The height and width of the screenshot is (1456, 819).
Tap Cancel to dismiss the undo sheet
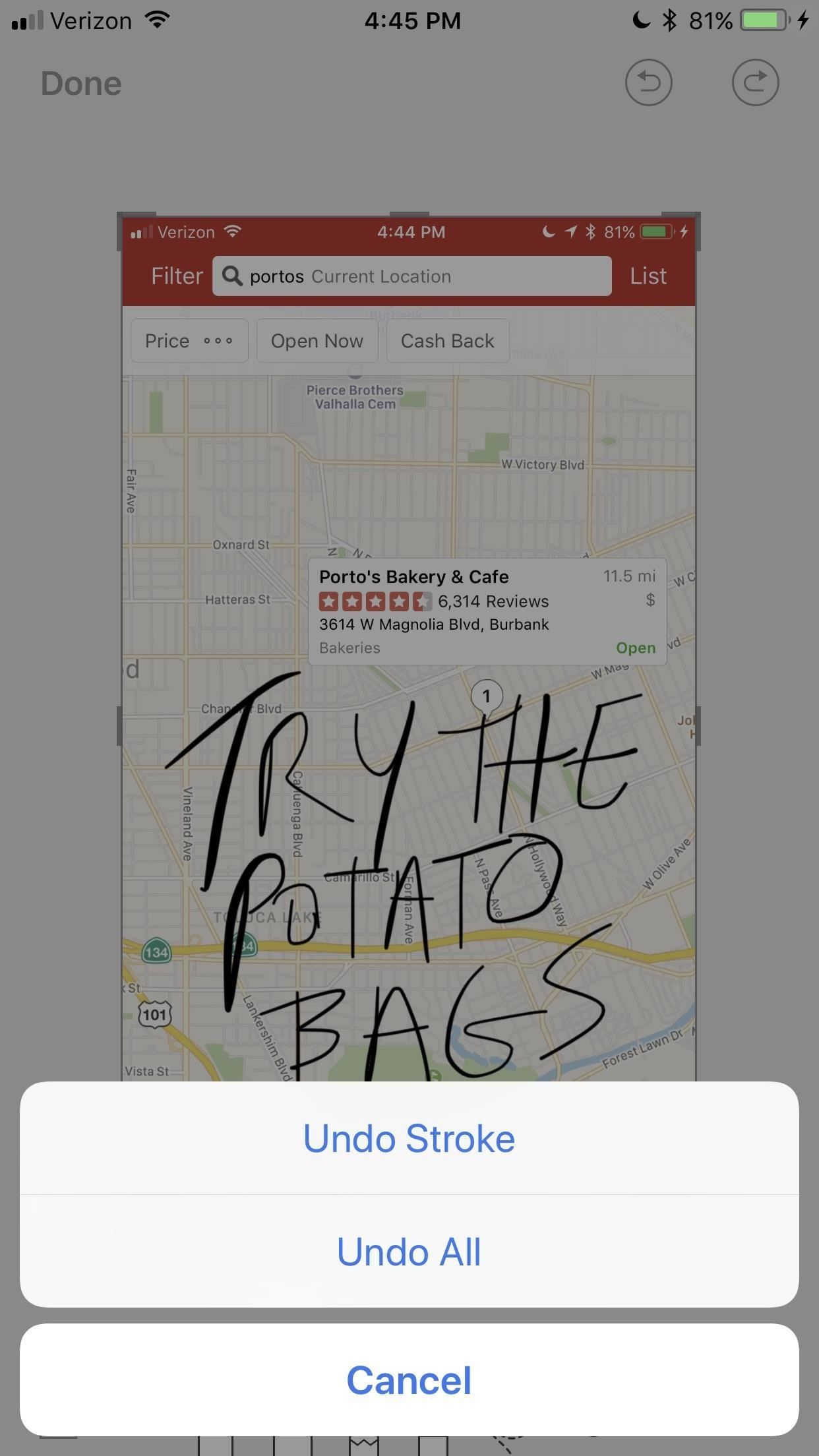409,1380
